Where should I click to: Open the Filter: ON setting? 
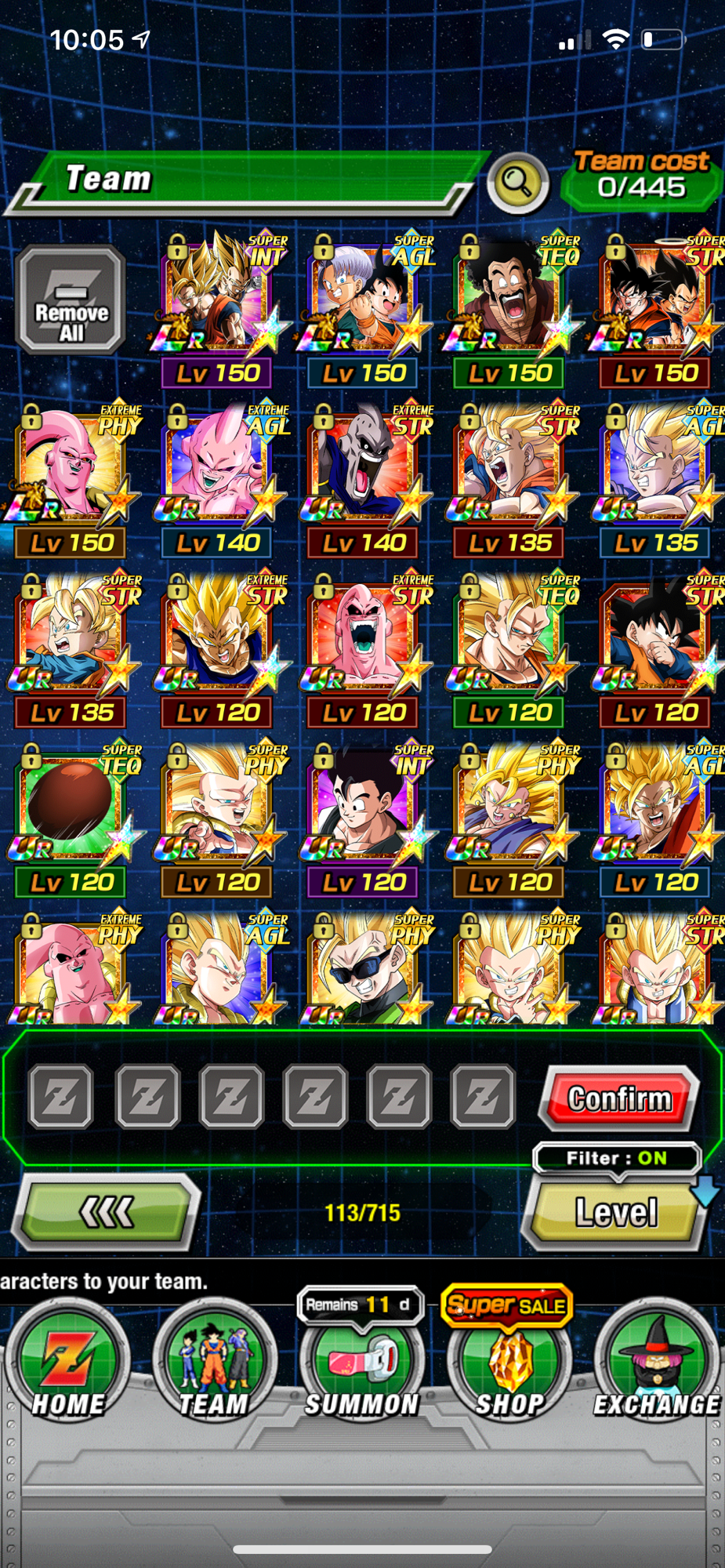(x=617, y=1158)
